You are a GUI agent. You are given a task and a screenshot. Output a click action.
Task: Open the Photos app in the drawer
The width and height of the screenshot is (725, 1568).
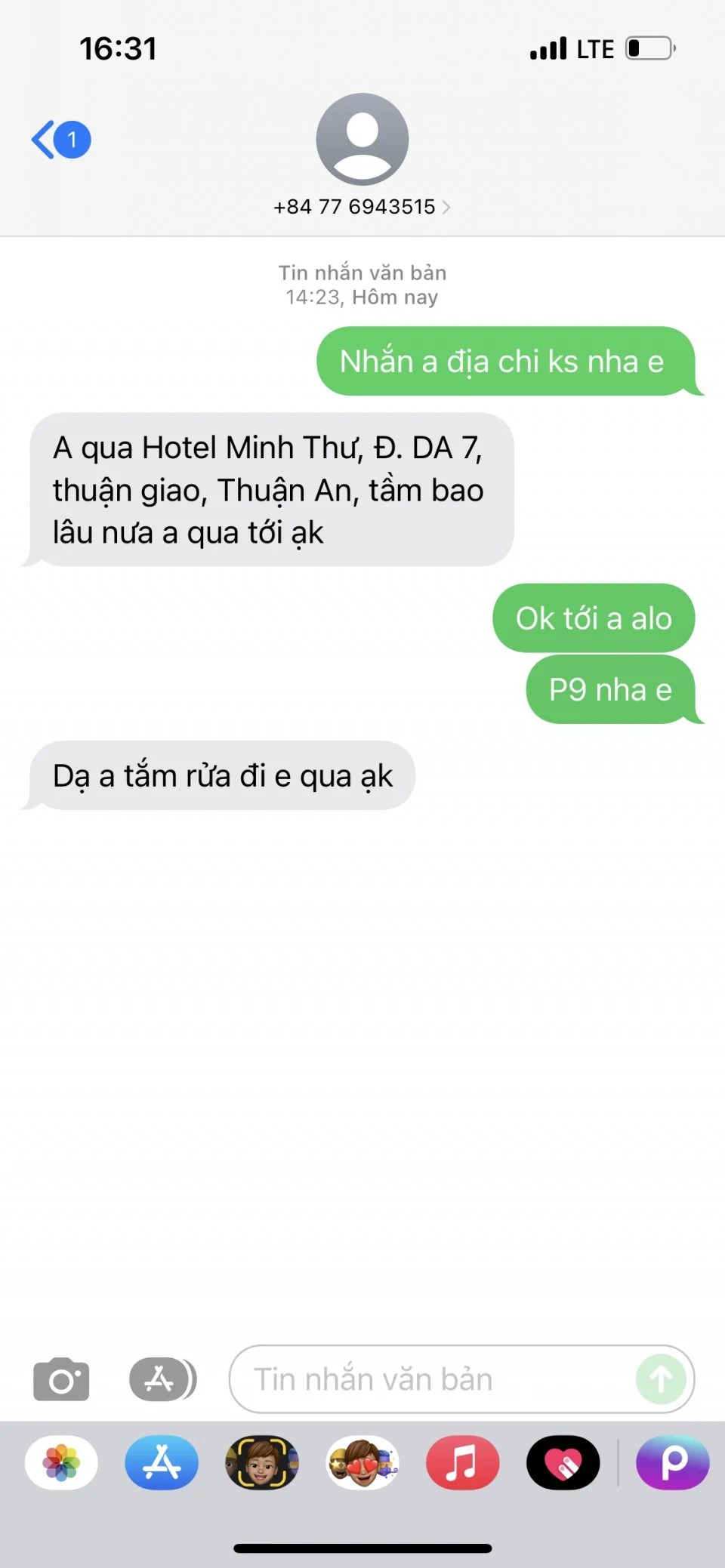(x=61, y=1463)
